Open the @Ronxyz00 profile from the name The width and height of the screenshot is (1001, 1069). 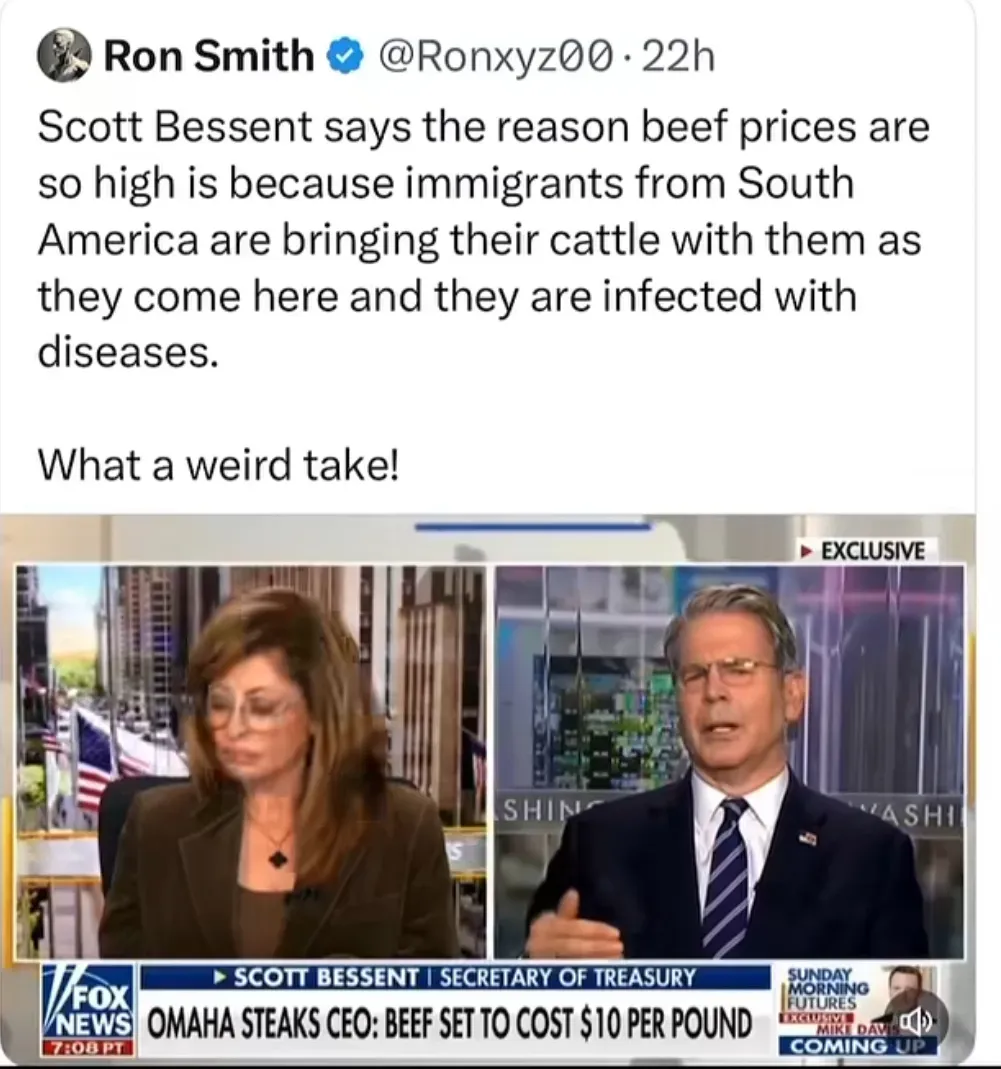point(208,57)
